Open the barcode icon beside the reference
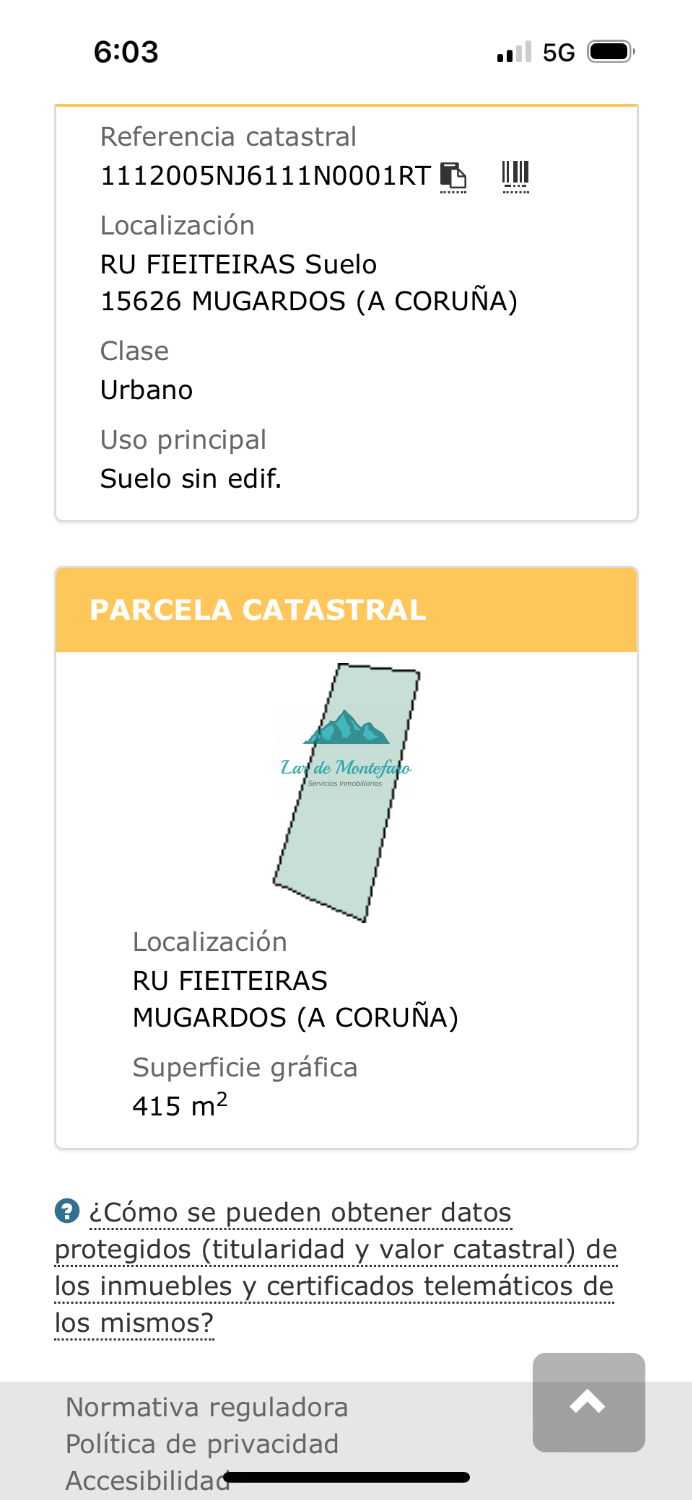The image size is (692, 1500). click(515, 175)
